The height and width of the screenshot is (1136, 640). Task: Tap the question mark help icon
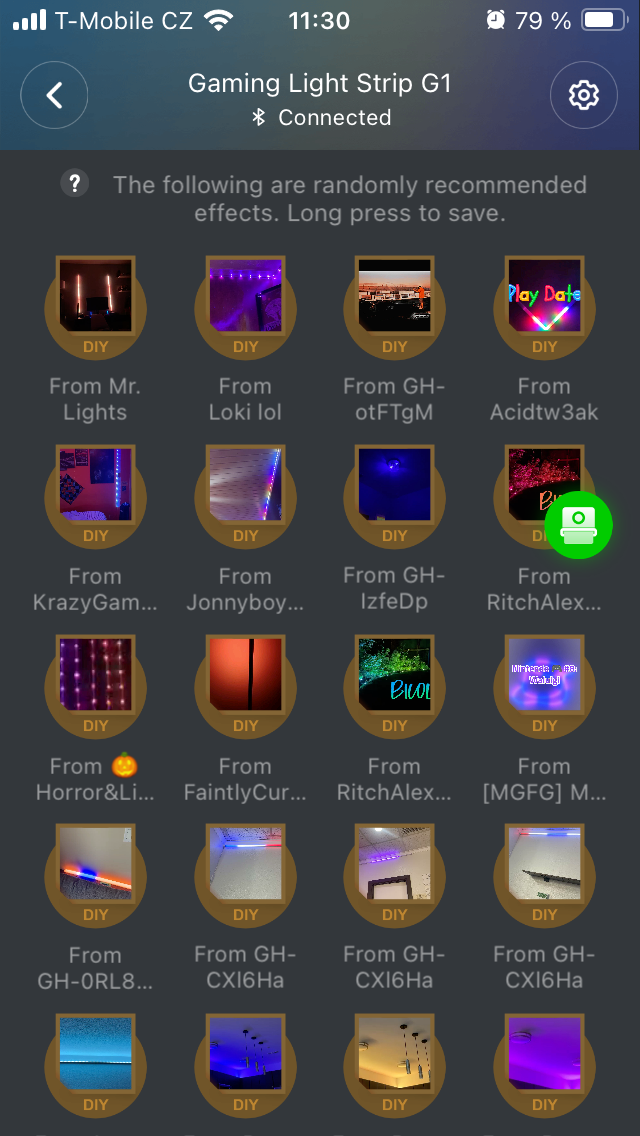[75, 183]
